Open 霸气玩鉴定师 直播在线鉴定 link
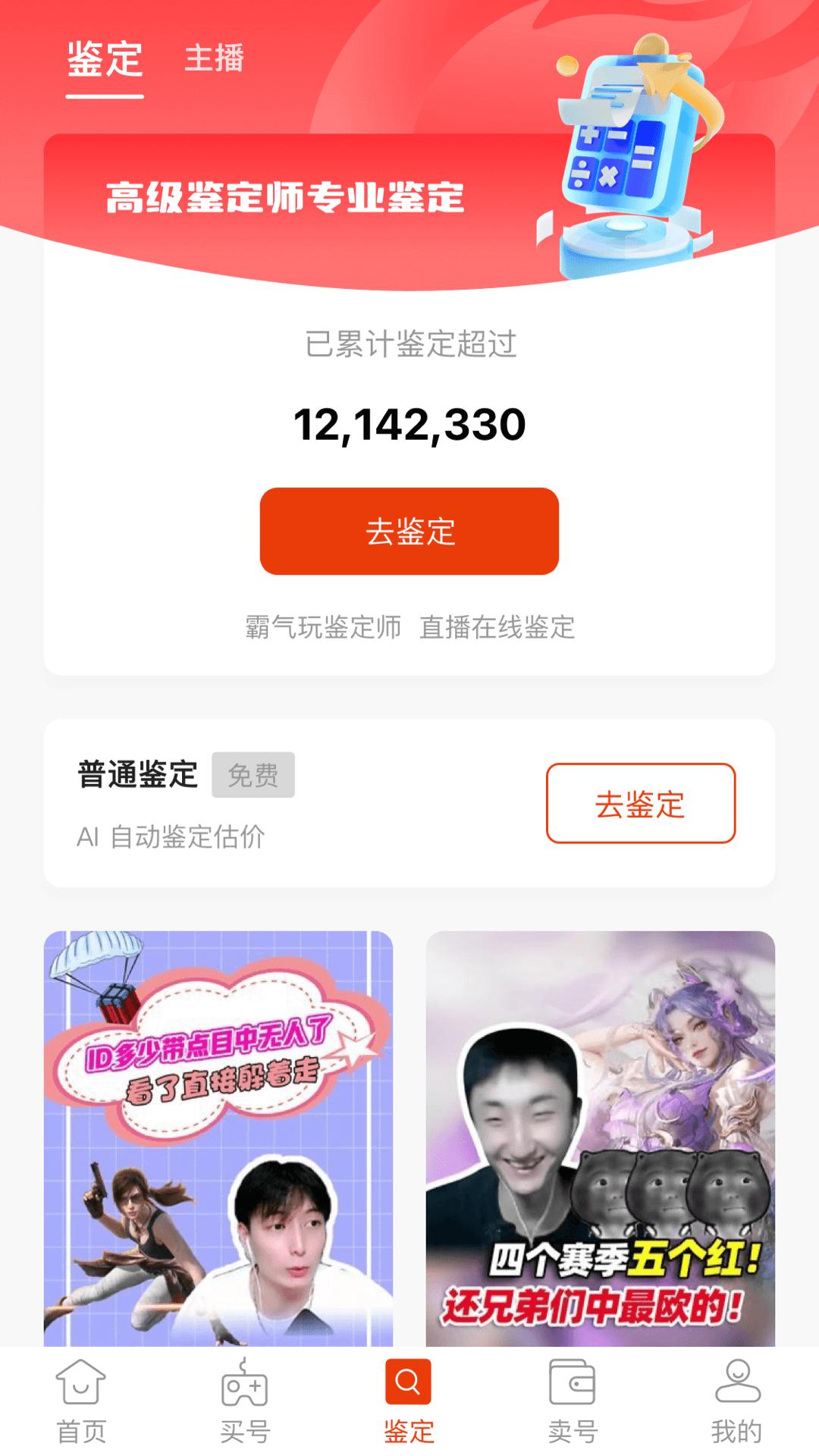This screenshot has height=1456, width=819. [409, 629]
